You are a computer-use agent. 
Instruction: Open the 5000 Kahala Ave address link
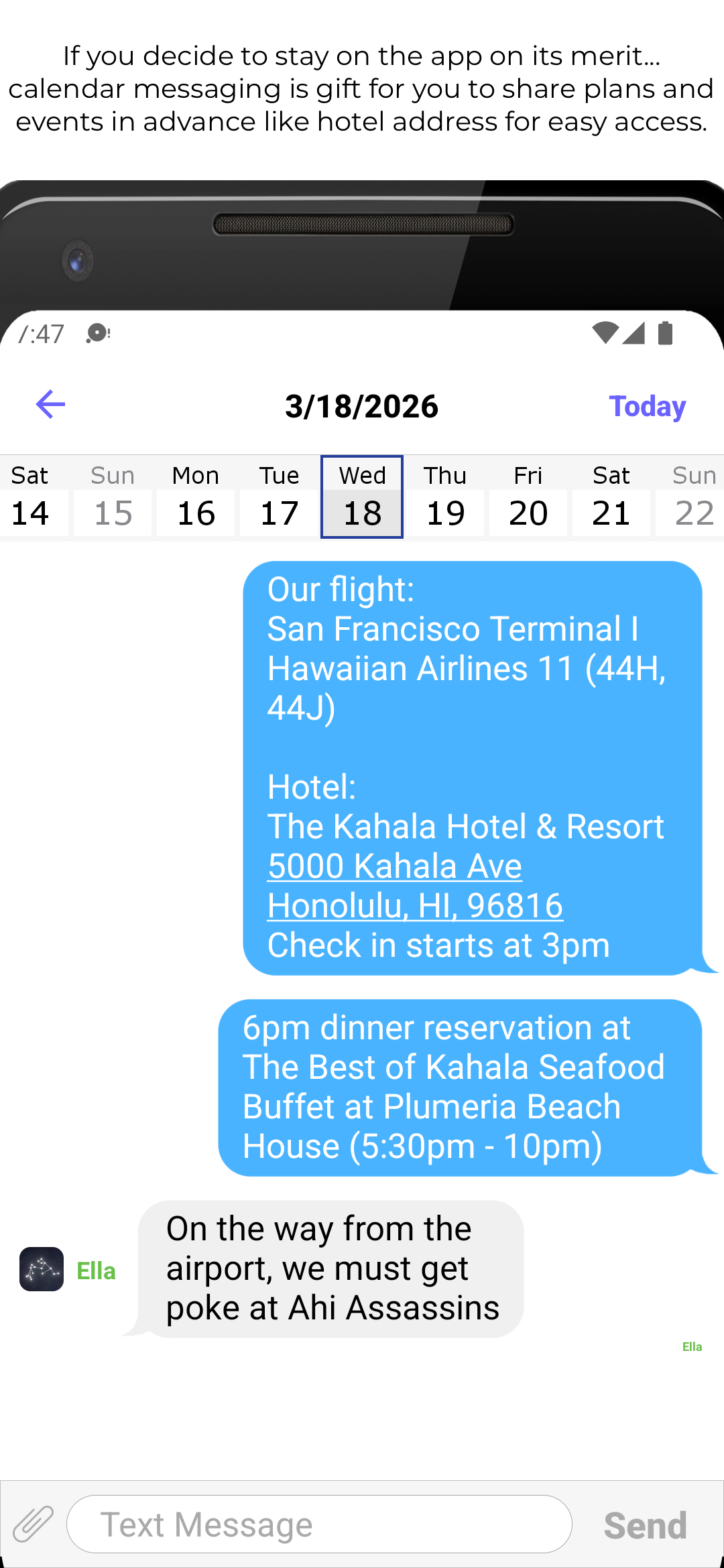coord(394,865)
